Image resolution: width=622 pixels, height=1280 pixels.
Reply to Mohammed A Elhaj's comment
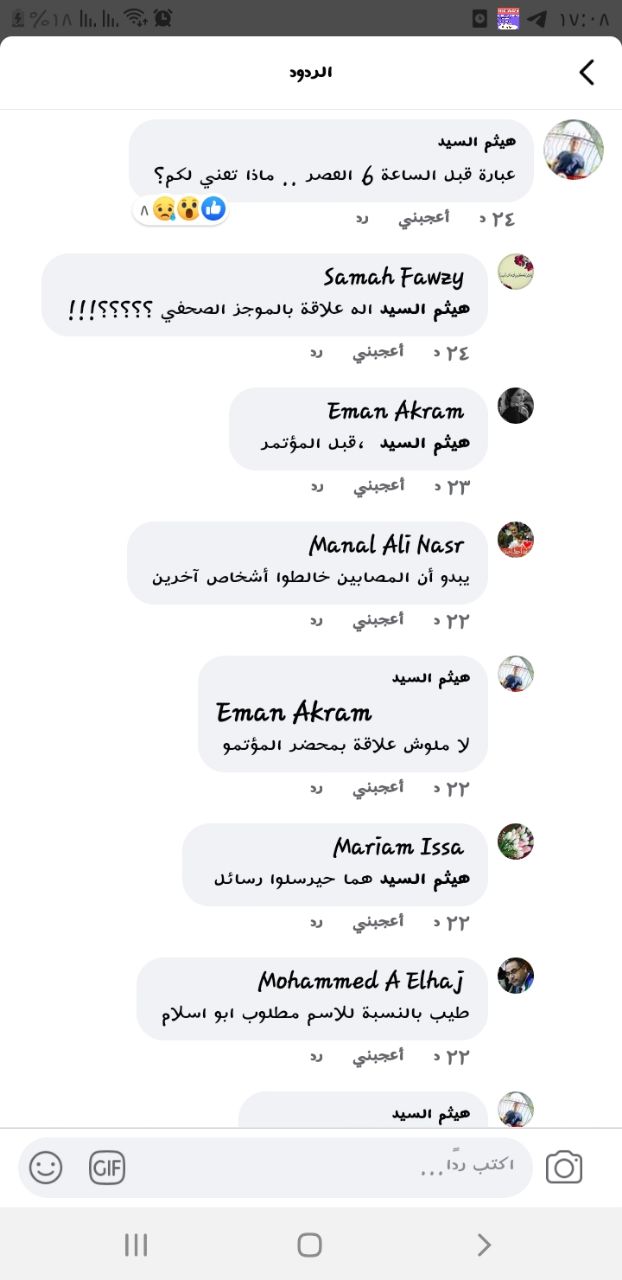[316, 1056]
